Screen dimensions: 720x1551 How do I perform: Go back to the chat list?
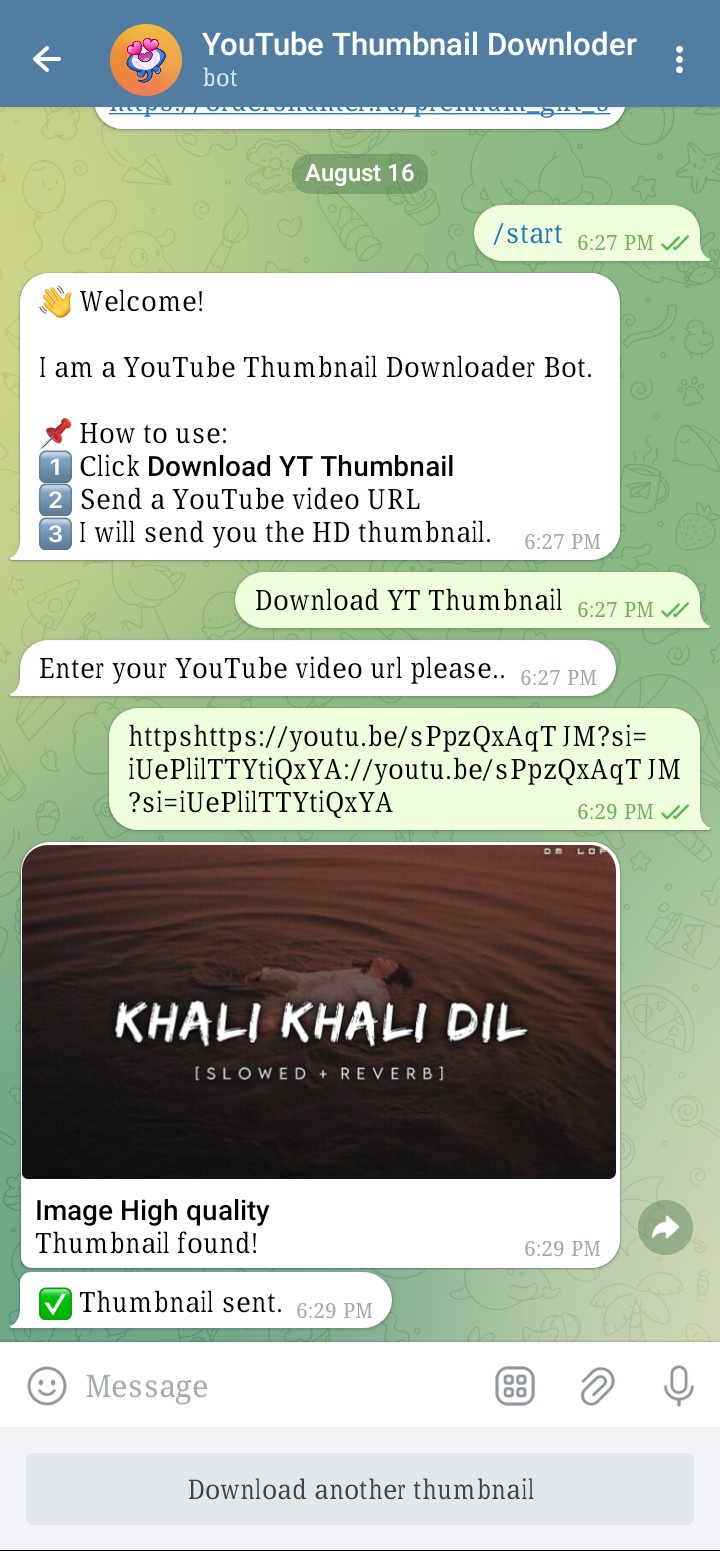46,59
